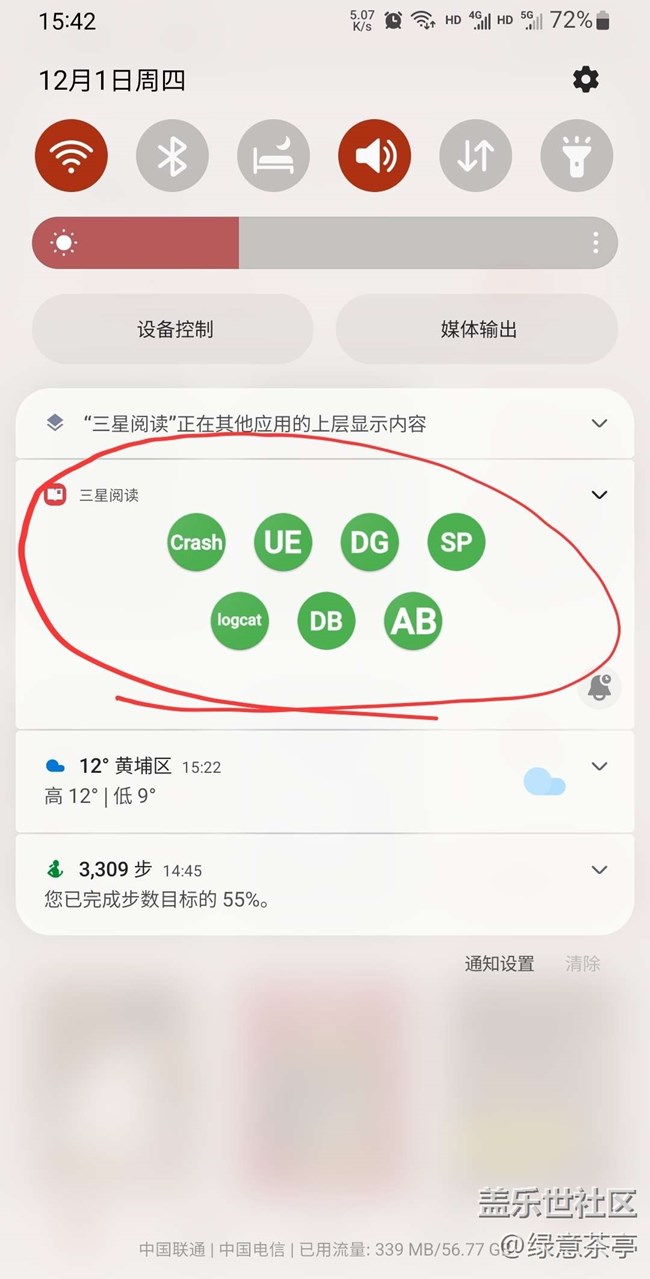This screenshot has height=1279, width=650.
Task: Tap the AB button
Action: click(x=414, y=621)
